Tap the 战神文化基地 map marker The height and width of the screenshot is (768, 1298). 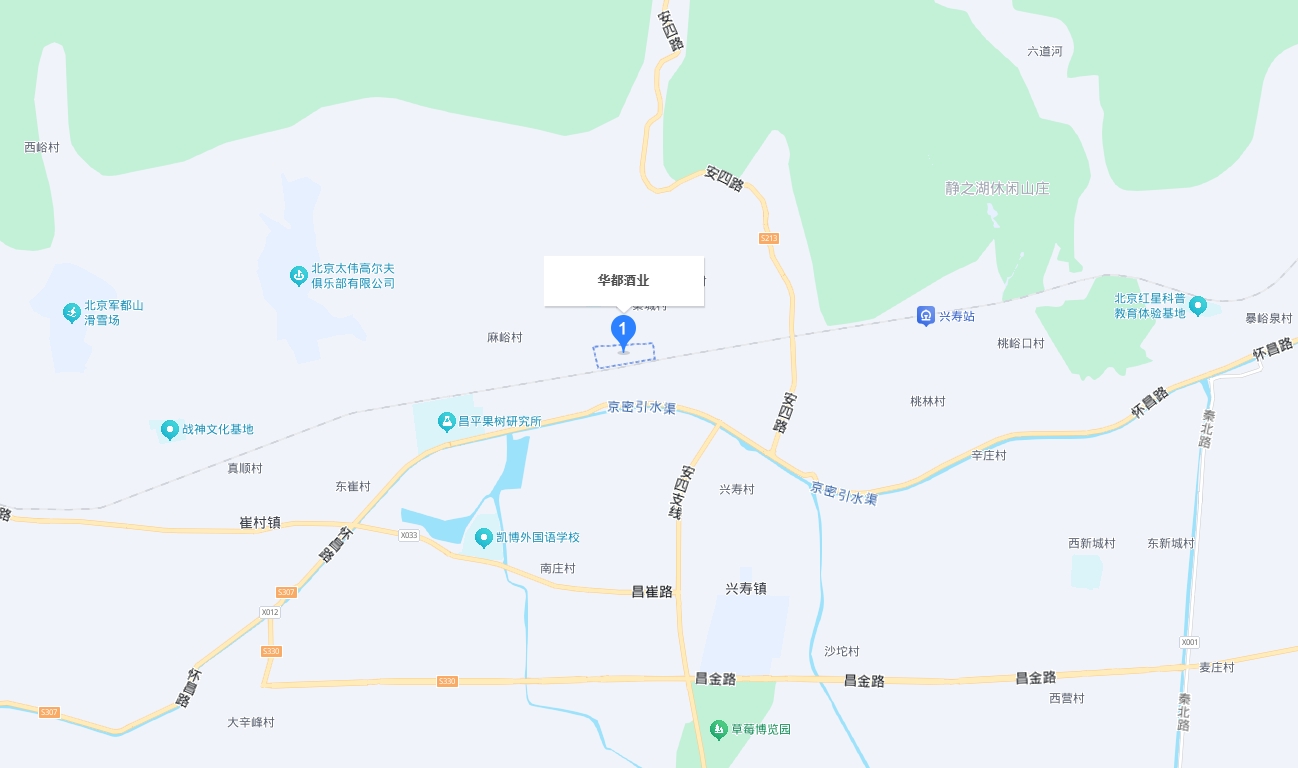(x=170, y=430)
